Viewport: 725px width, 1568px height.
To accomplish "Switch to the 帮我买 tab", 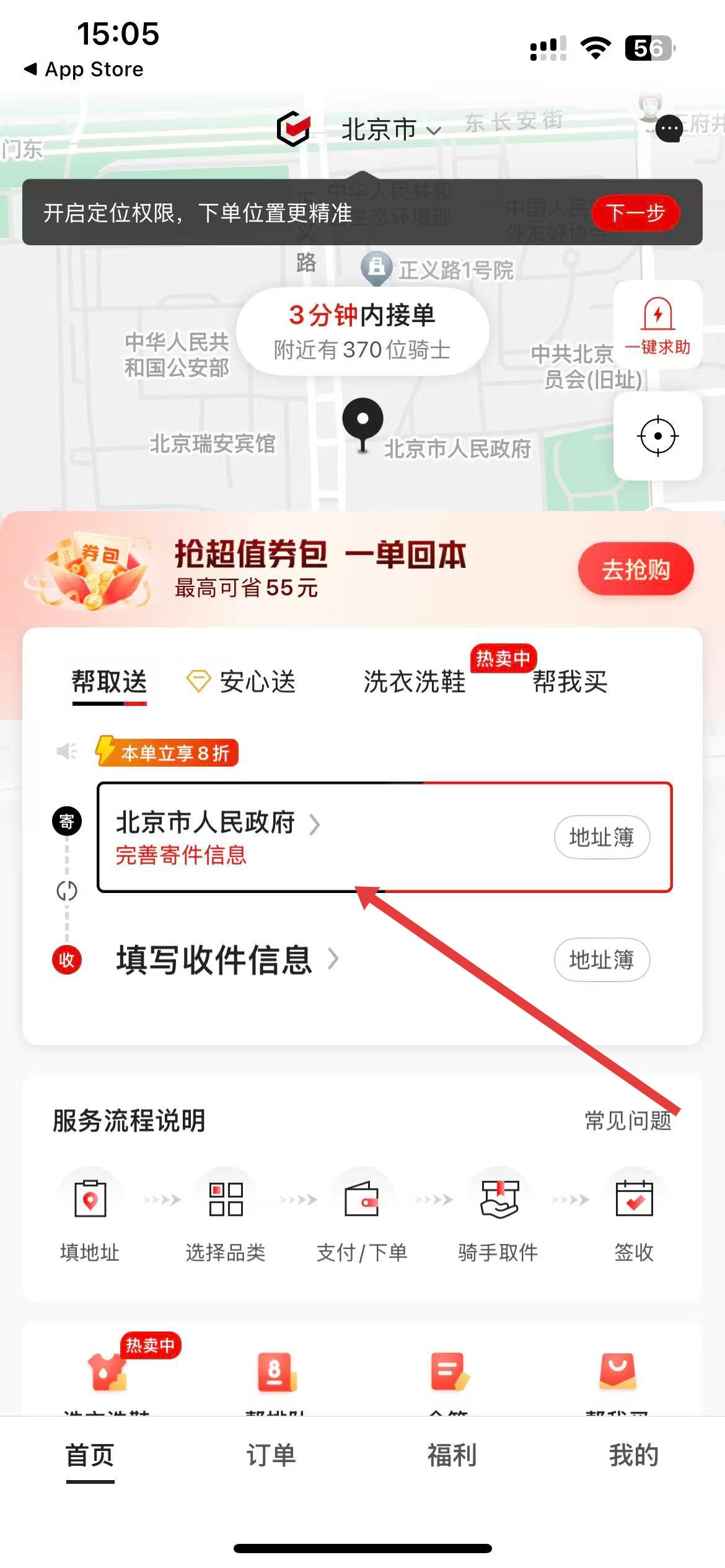I will 570,682.
